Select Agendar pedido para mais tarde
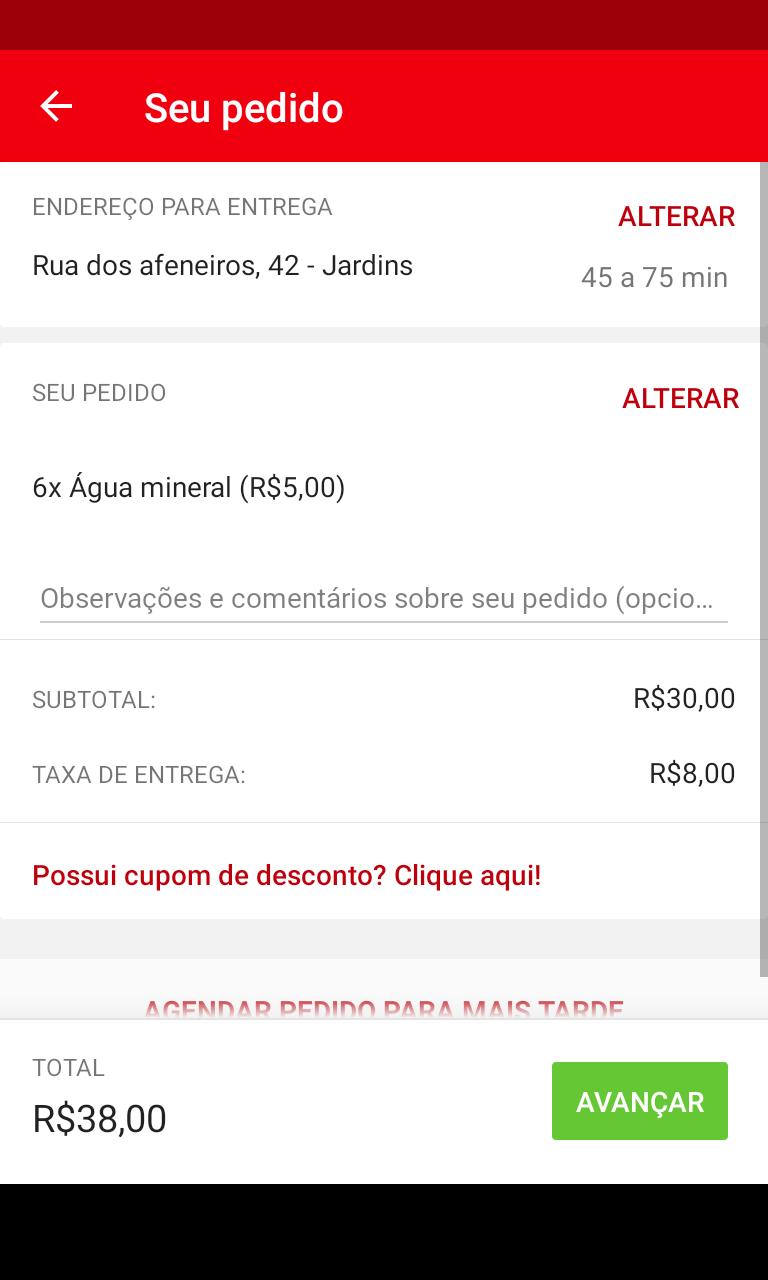The height and width of the screenshot is (1280, 768). (x=384, y=1007)
